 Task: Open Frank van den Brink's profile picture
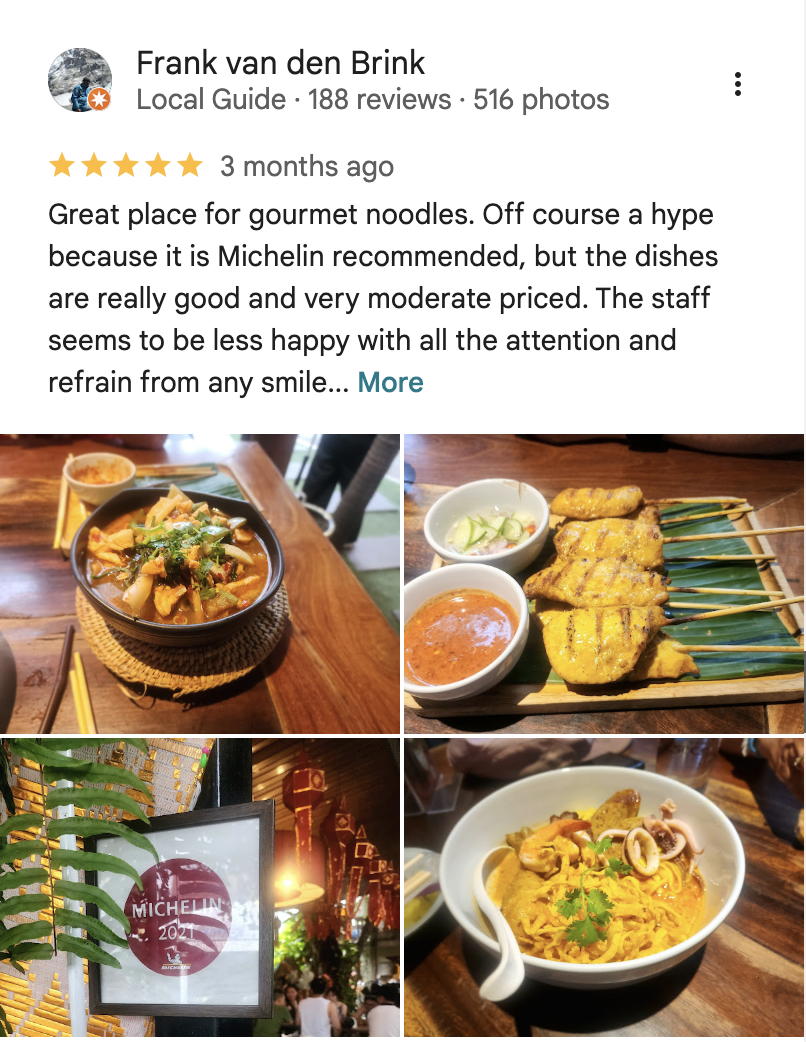(79, 80)
